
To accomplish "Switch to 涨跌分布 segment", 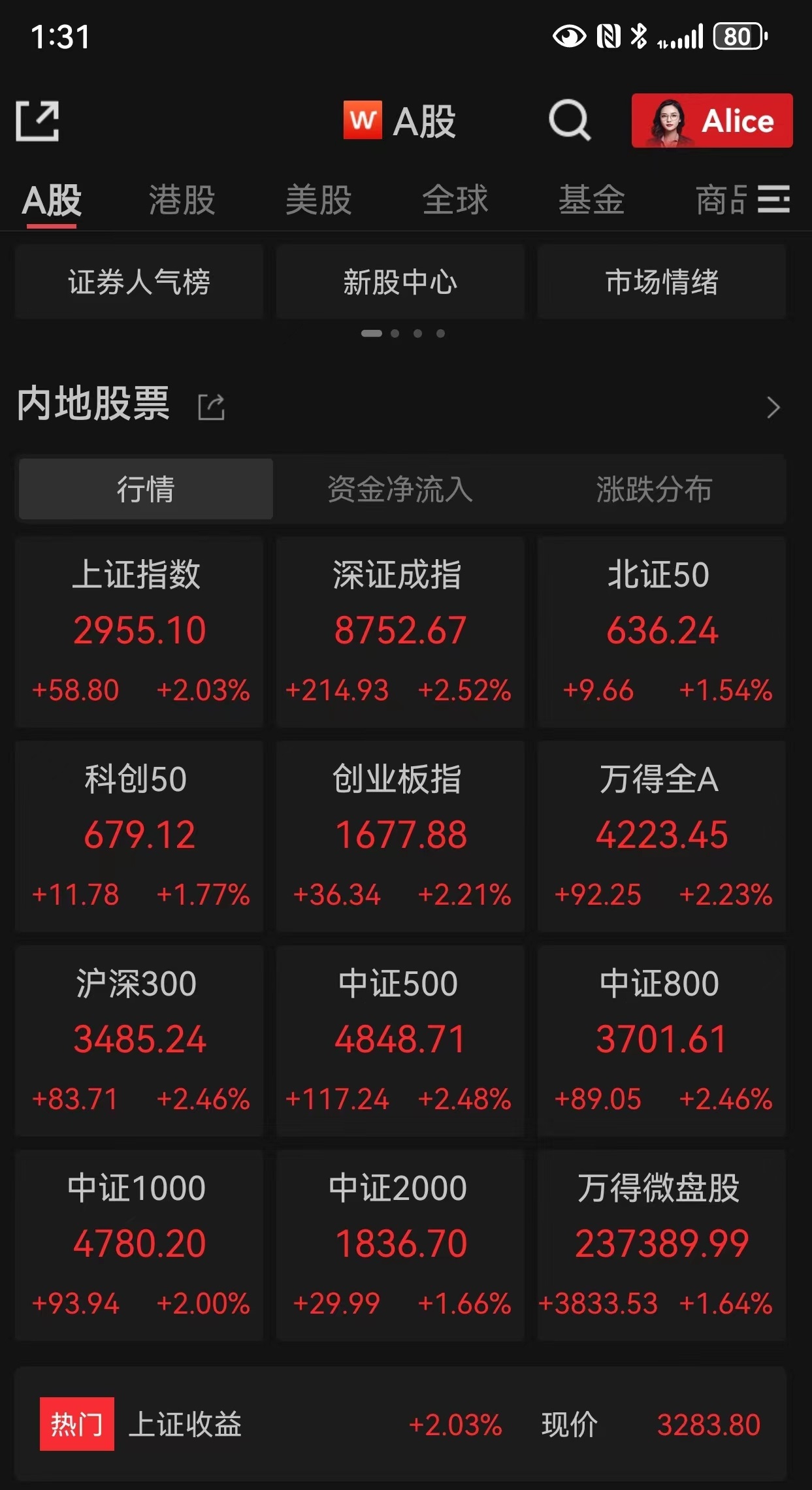I will 654,489.
